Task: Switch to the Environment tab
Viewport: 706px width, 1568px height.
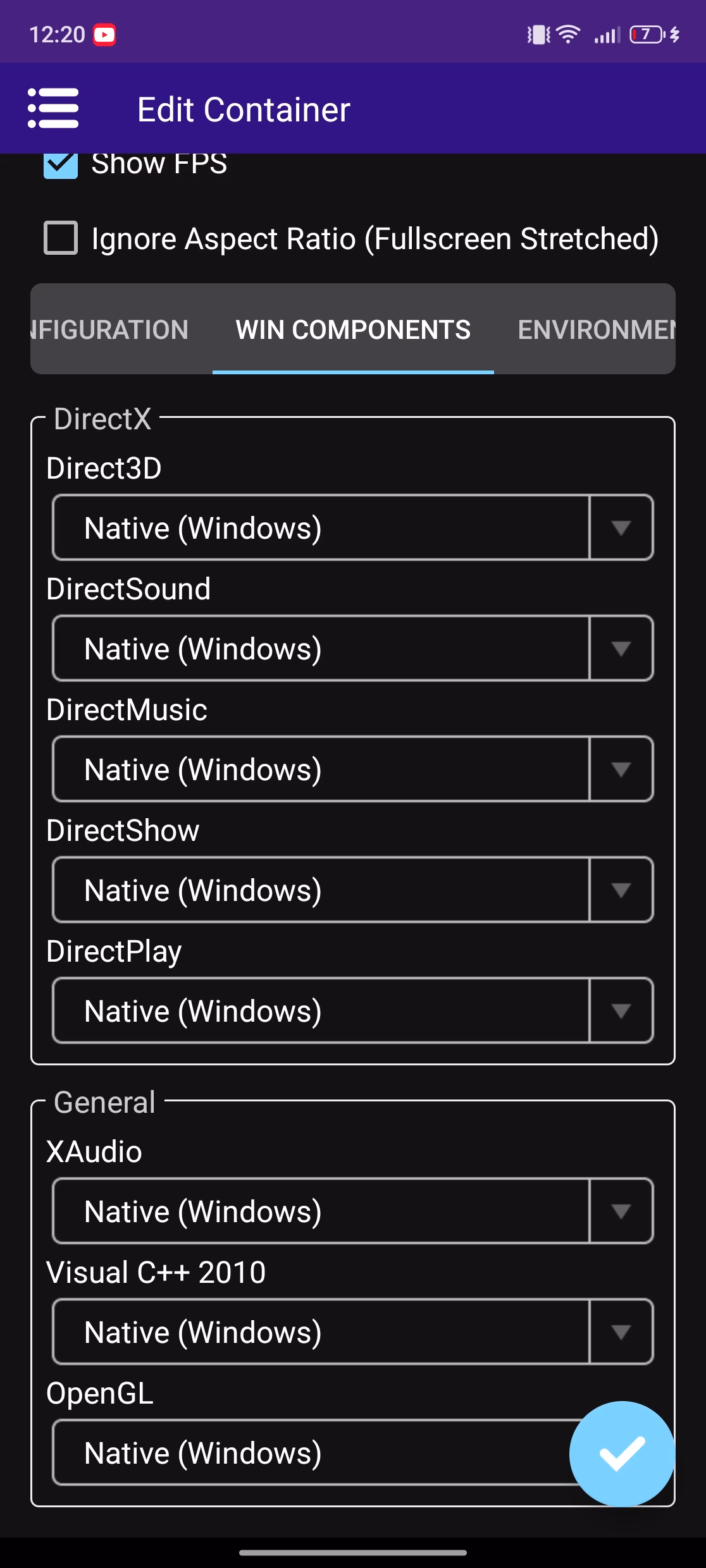Action: [596, 329]
